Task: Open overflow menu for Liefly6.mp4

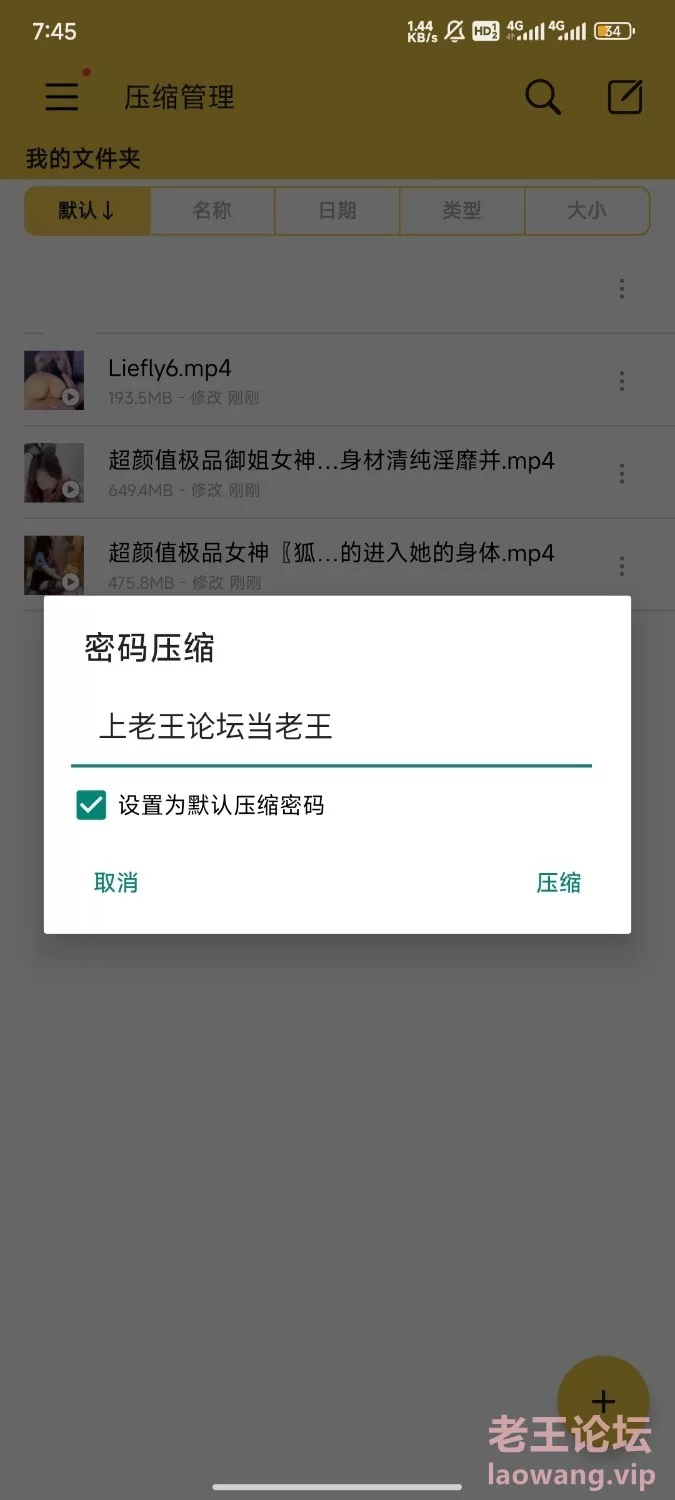Action: pyautogui.click(x=622, y=381)
